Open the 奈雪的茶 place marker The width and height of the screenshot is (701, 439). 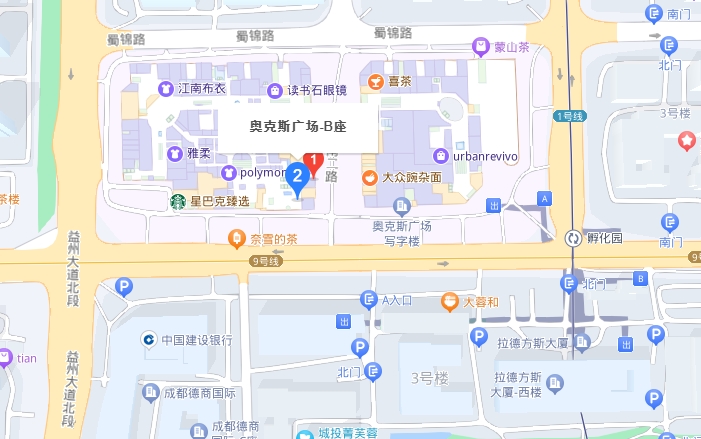(236, 238)
